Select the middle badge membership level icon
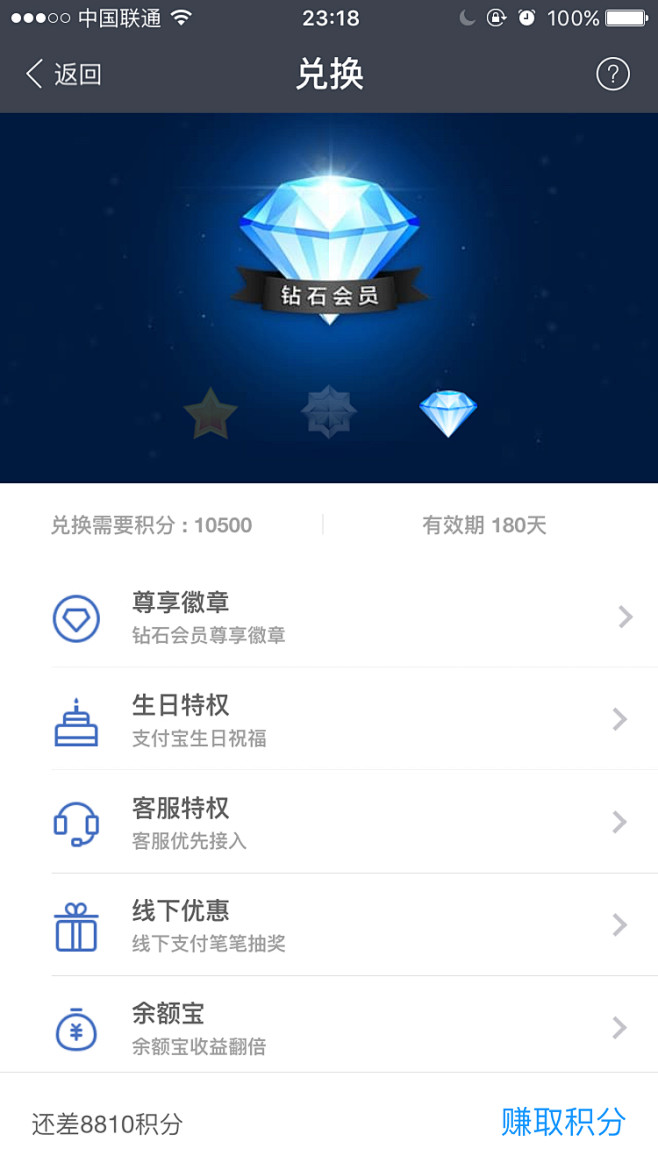 (329, 412)
